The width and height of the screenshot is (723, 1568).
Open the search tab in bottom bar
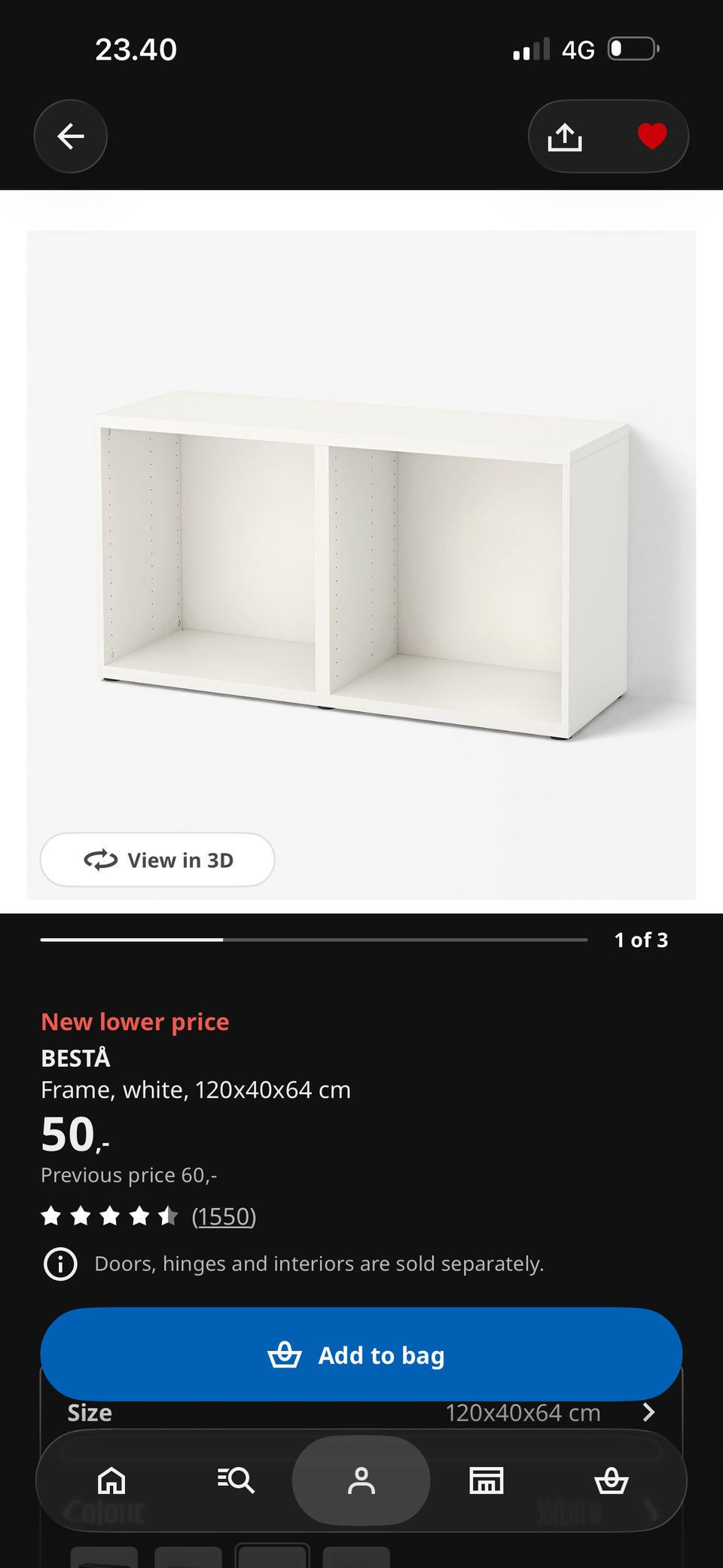[x=236, y=1481]
